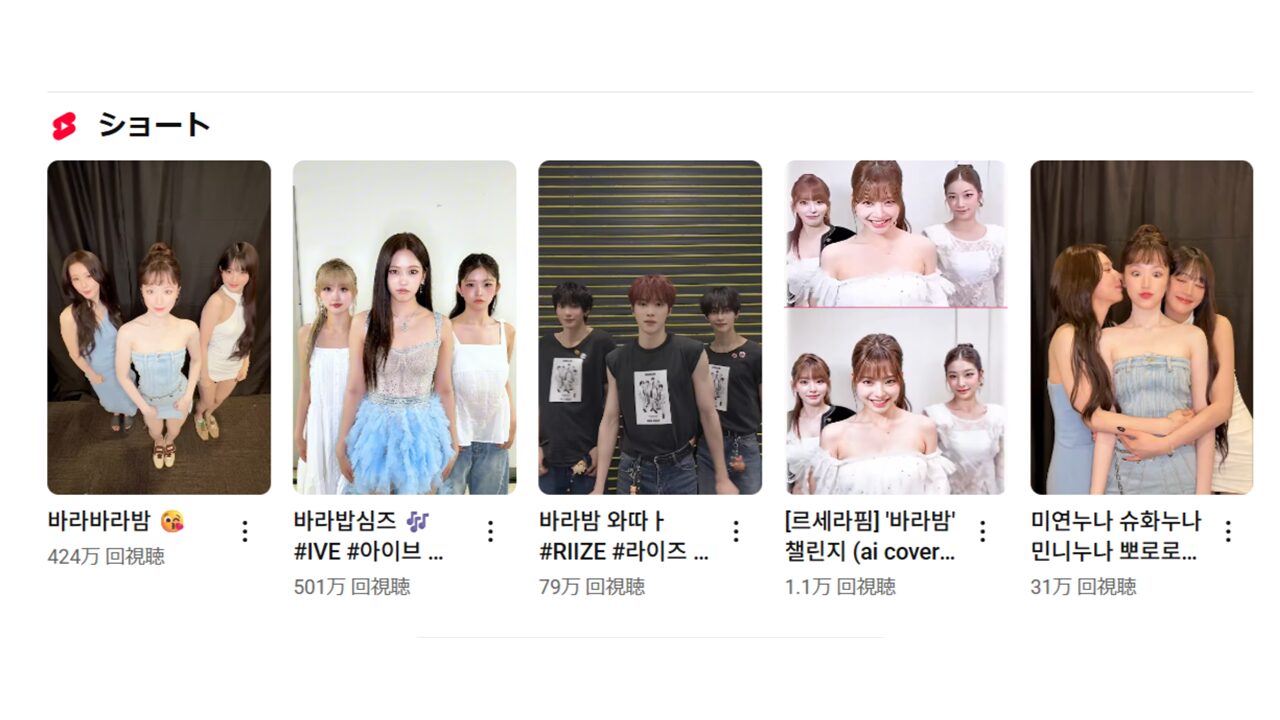Play the 바라밥심즈 #IVE short

click(404, 327)
